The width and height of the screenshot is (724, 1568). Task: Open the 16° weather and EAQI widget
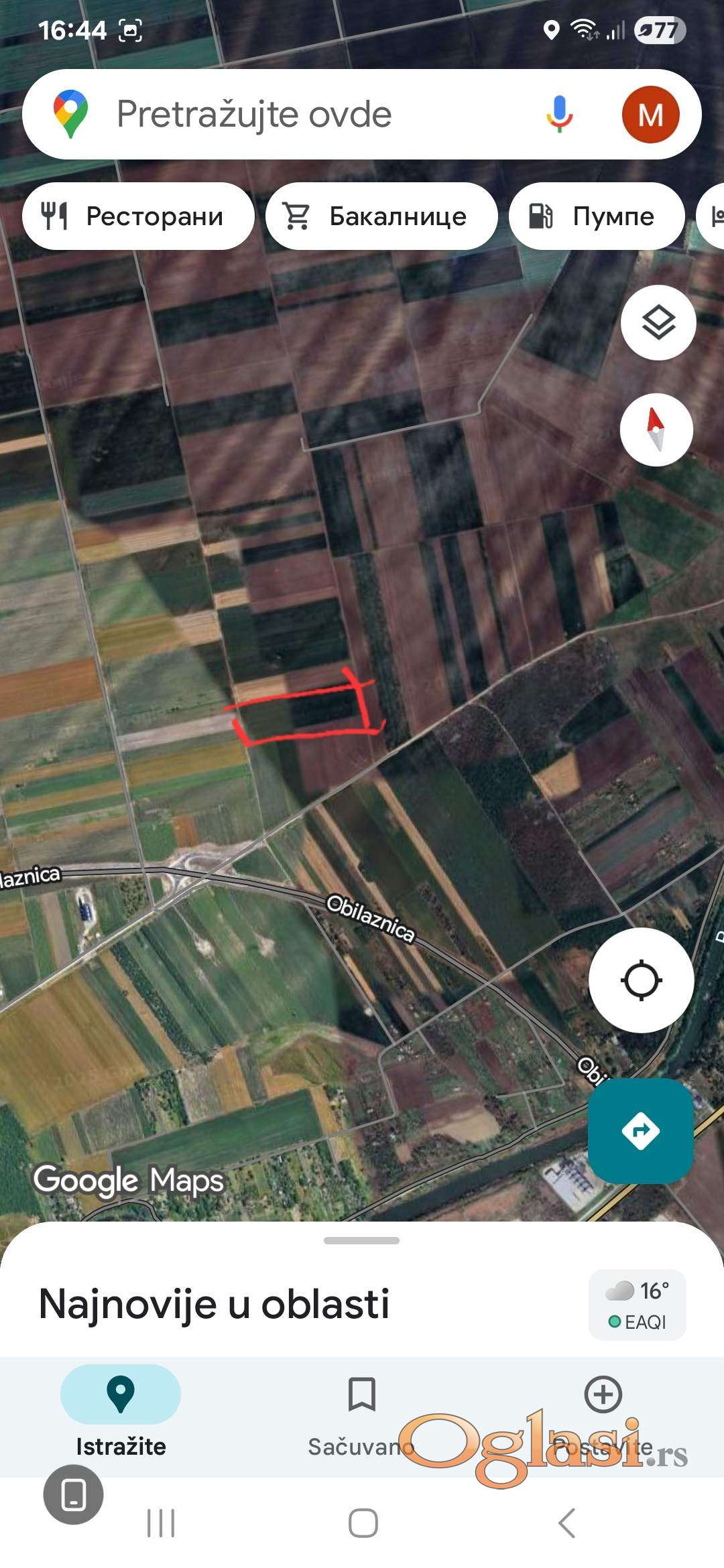(637, 1305)
